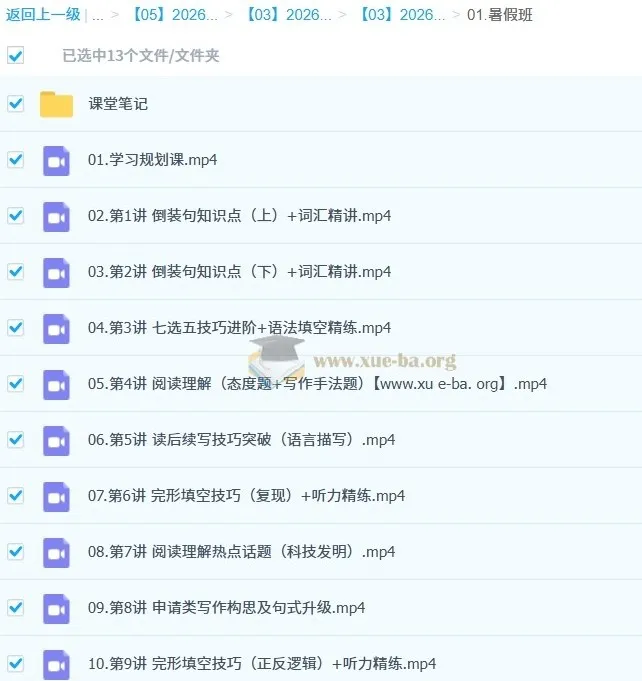
Task: Open 07.第6讲 完形填空技巧（复现）video
Action: tap(246, 496)
